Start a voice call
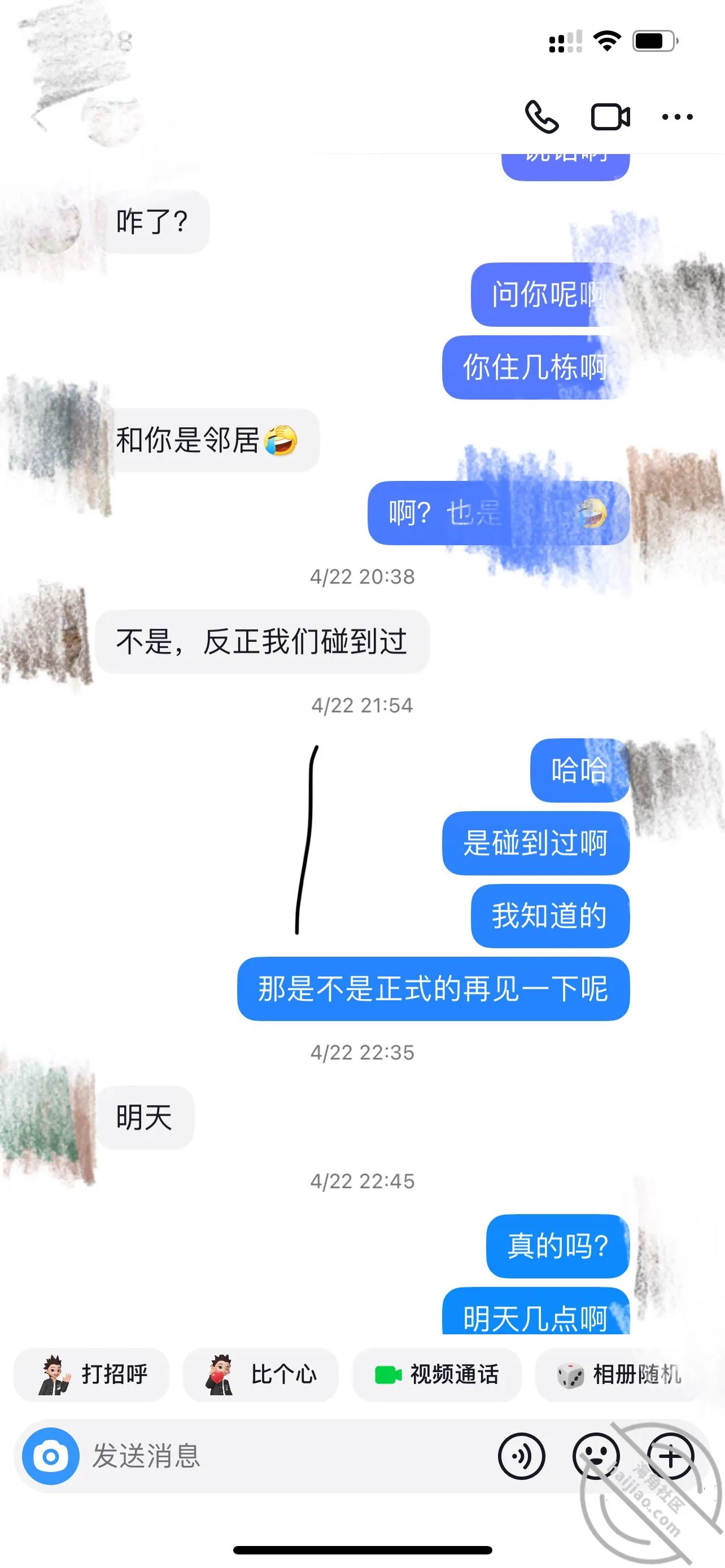This screenshot has height=1568, width=725. coord(541,116)
